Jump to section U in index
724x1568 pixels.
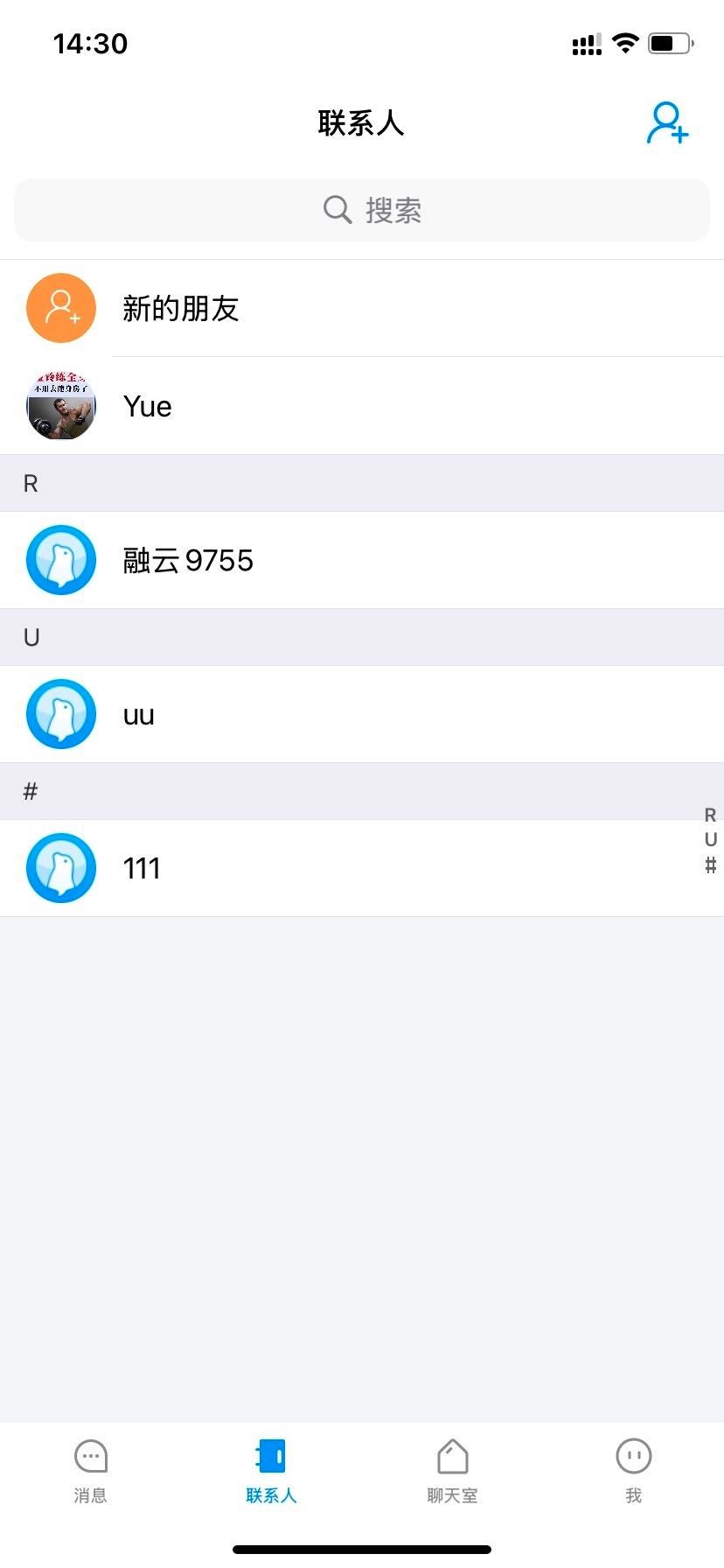710,840
